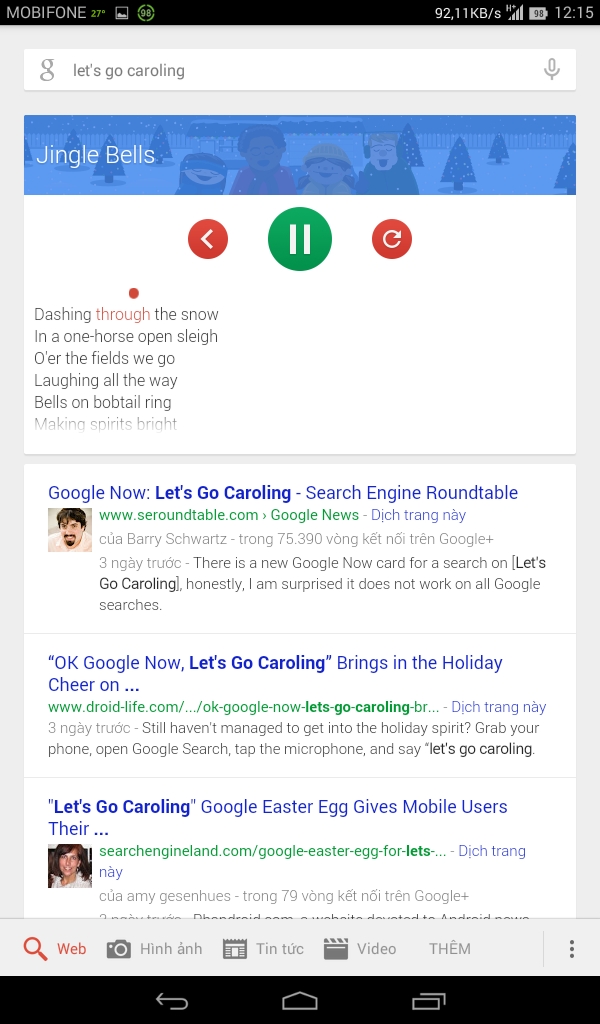600x1024 pixels.
Task: Switch to the Hình ảnh tab
Action: click(x=155, y=949)
